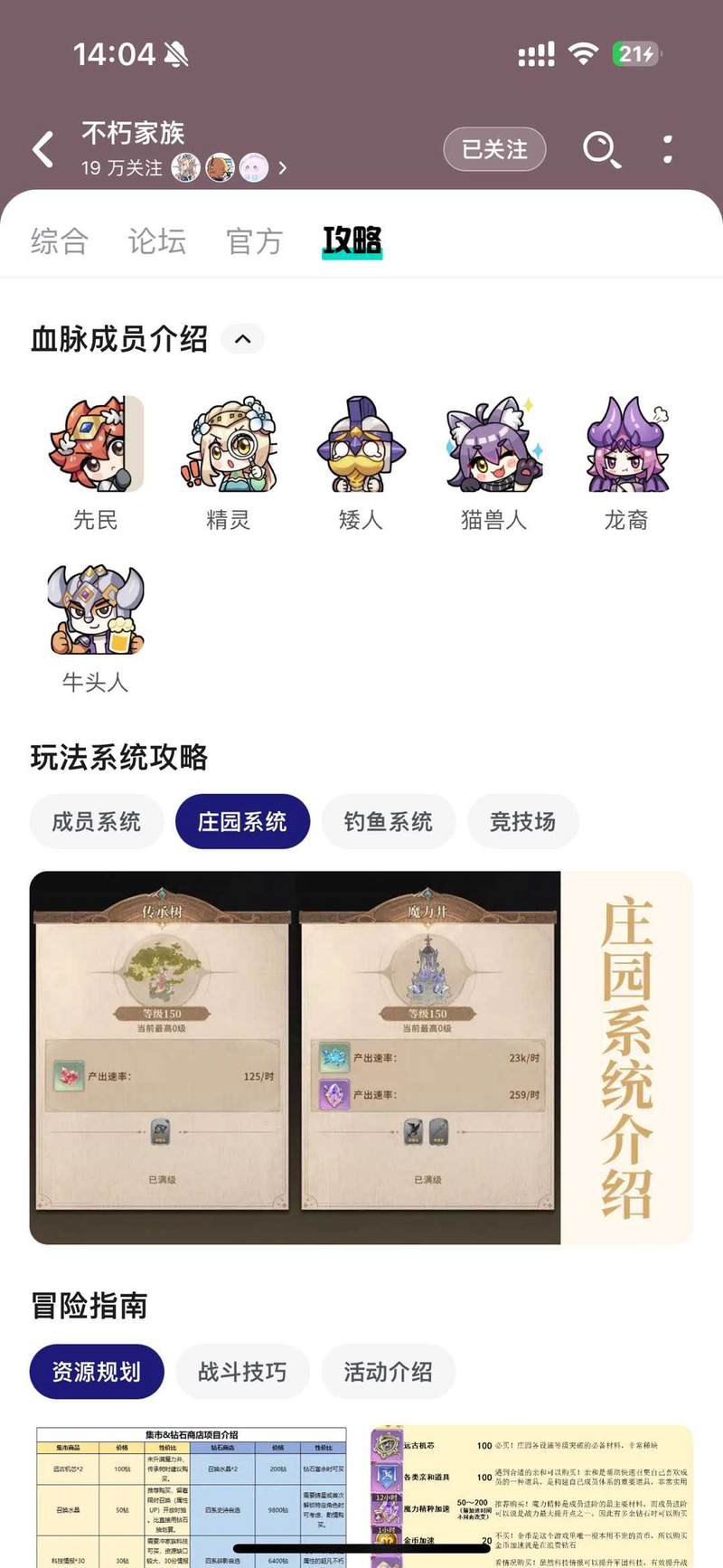Viewport: 723px width, 1568px height.
Task: Open the 矮人 member guide
Action: (x=361, y=462)
